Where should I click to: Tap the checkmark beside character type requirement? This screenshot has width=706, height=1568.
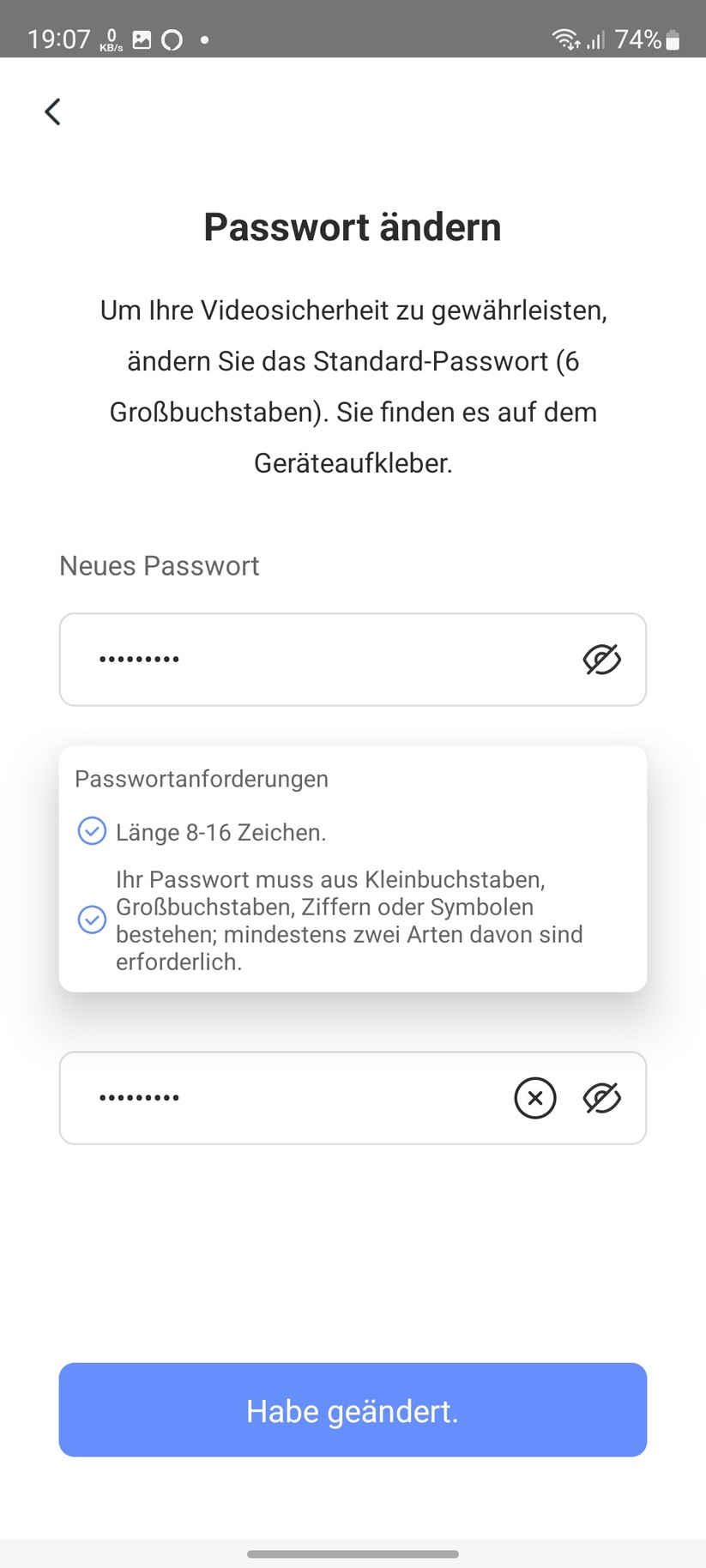click(92, 920)
